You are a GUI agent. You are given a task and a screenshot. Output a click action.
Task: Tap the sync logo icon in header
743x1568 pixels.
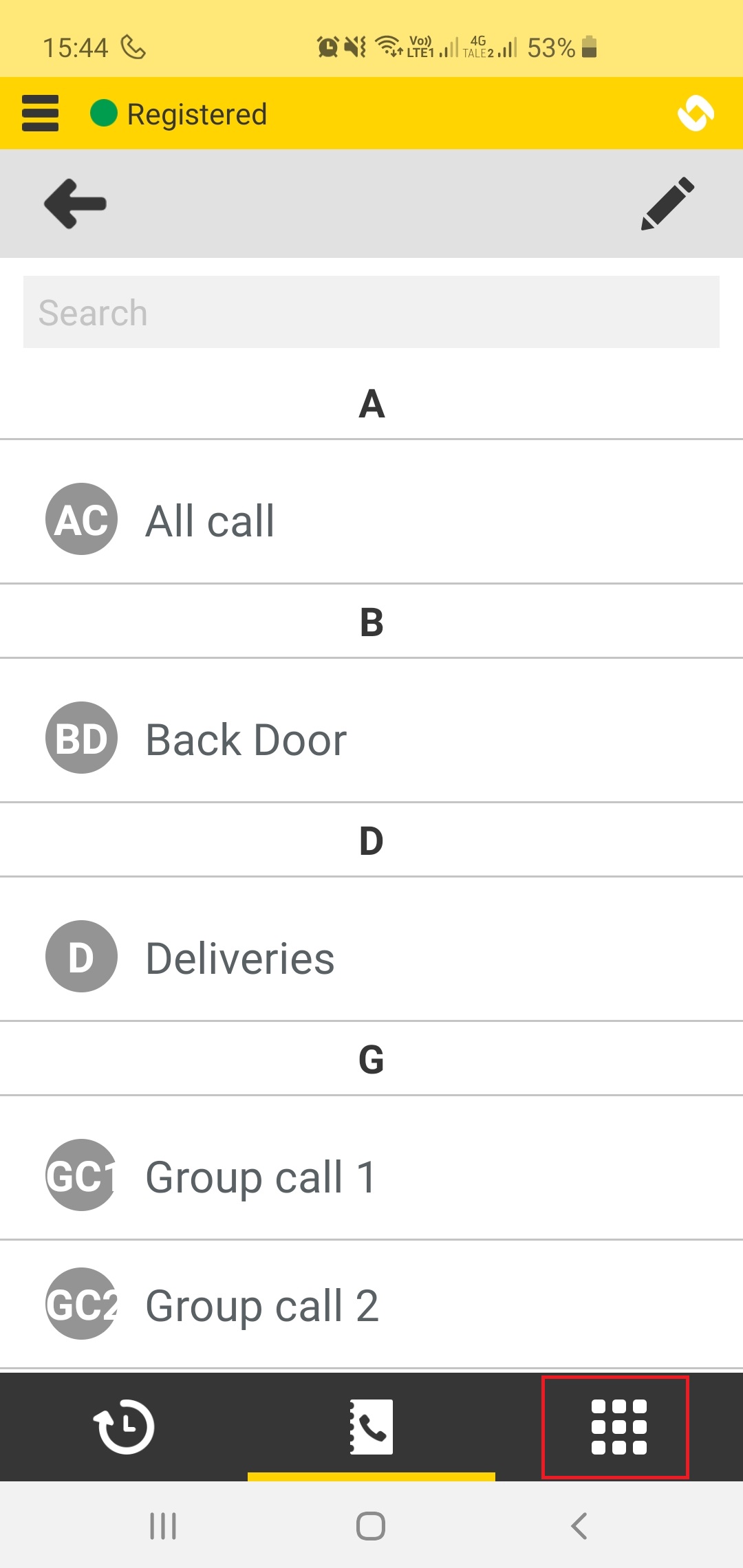[696, 113]
